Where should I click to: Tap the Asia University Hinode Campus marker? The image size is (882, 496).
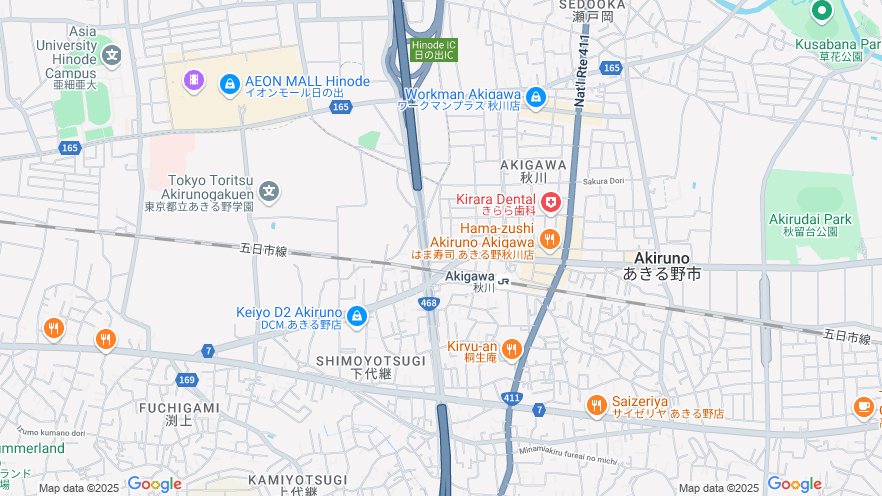coord(111,55)
